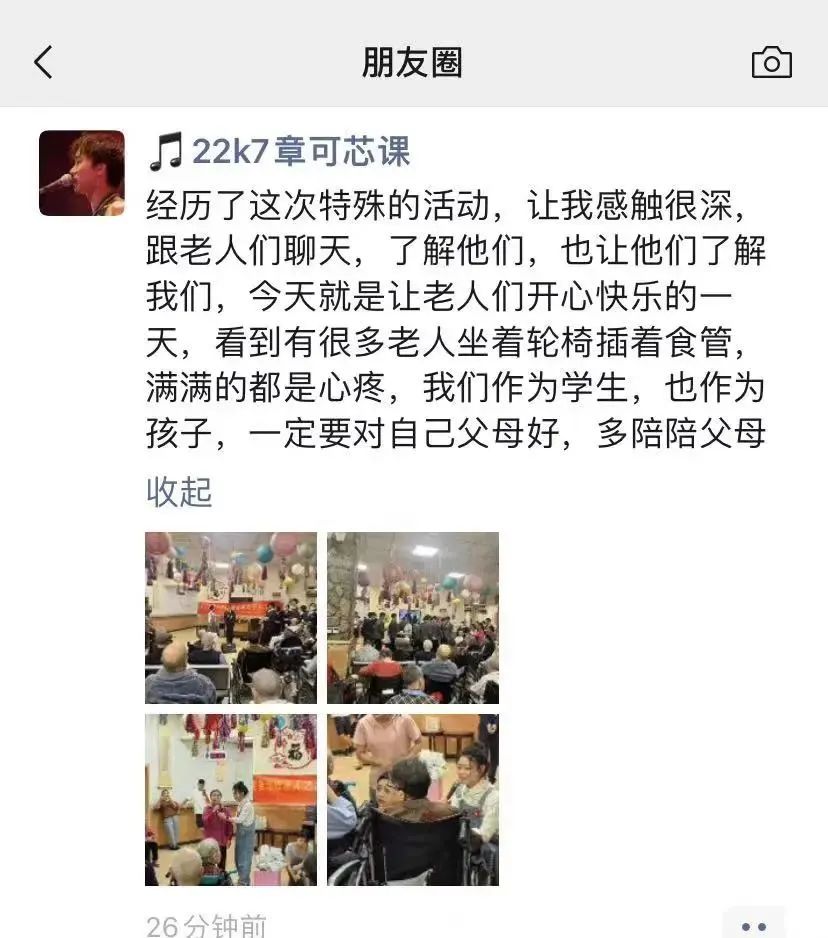Open the like and comment menu
Screen dimensions: 828x938
(753, 925)
